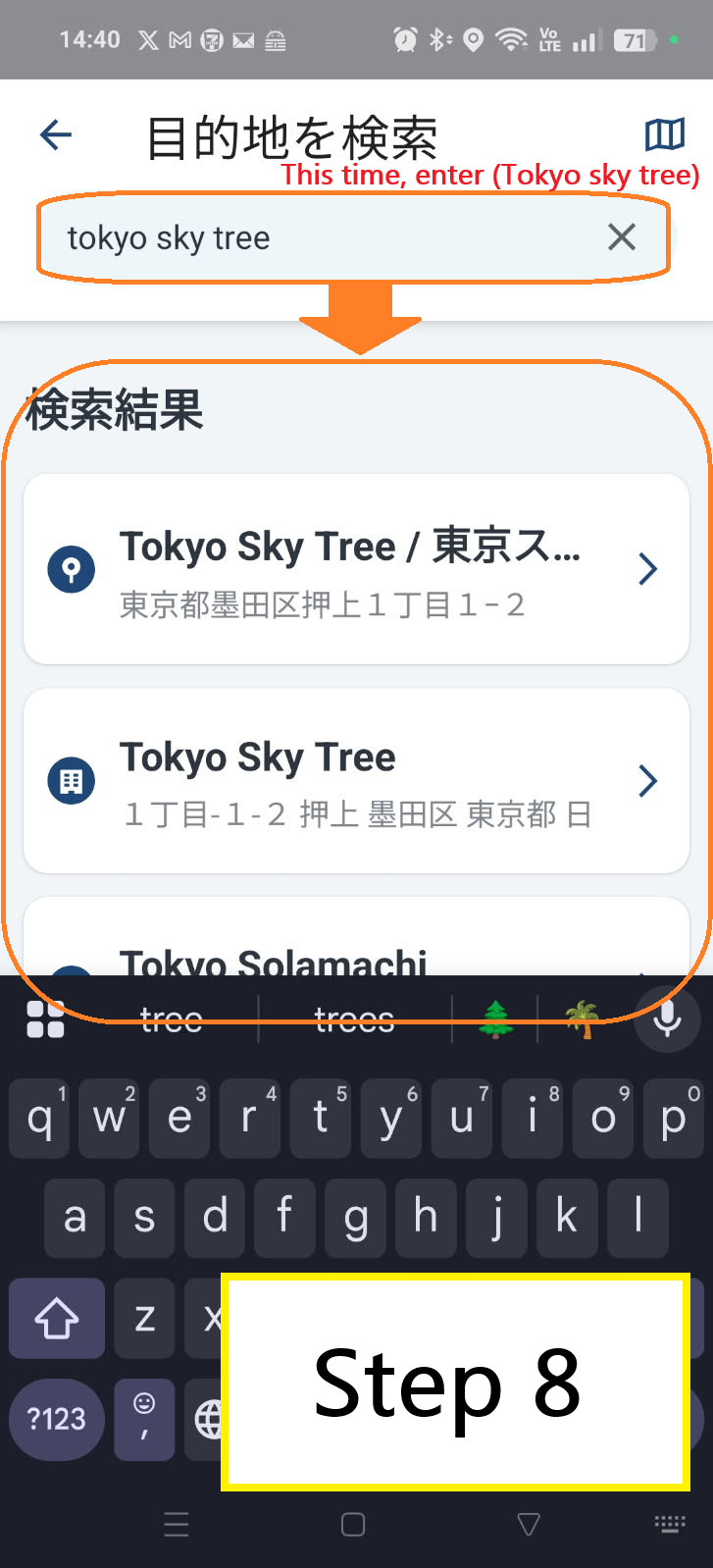This screenshot has width=713, height=1568.
Task: Tap the globe key to switch keyboard language
Action: [214, 1419]
